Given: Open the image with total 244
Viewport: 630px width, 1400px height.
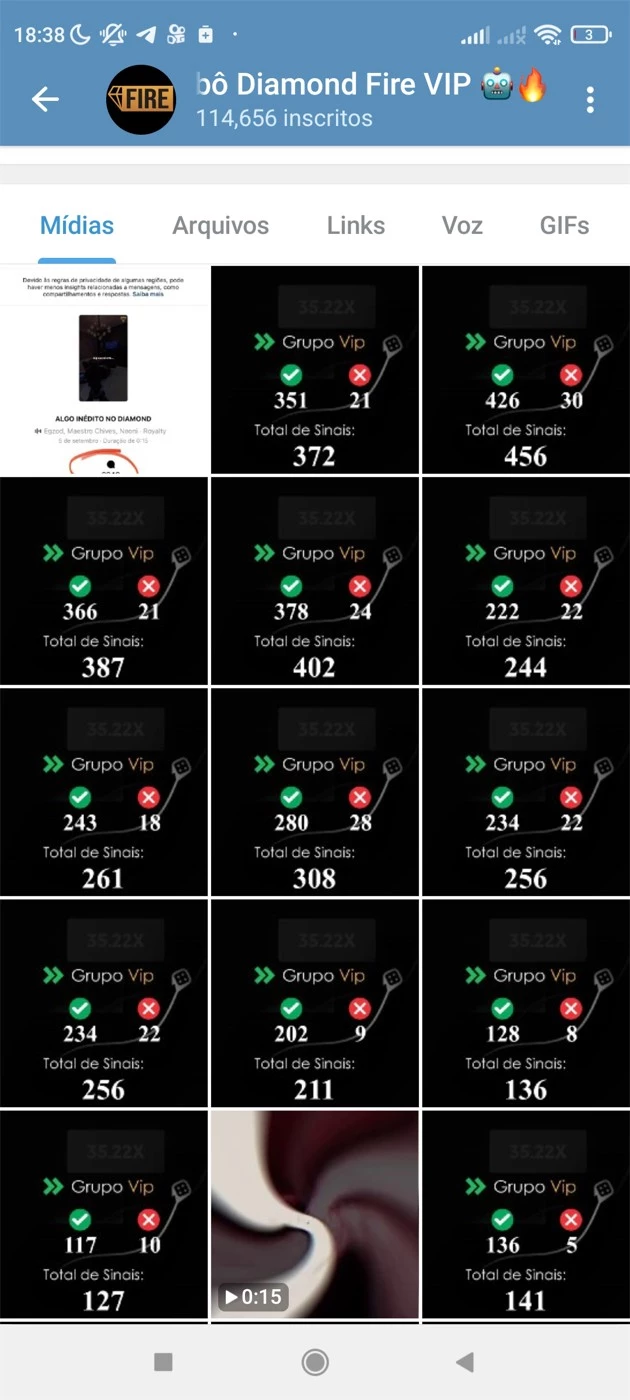Looking at the screenshot, I should click(x=526, y=581).
